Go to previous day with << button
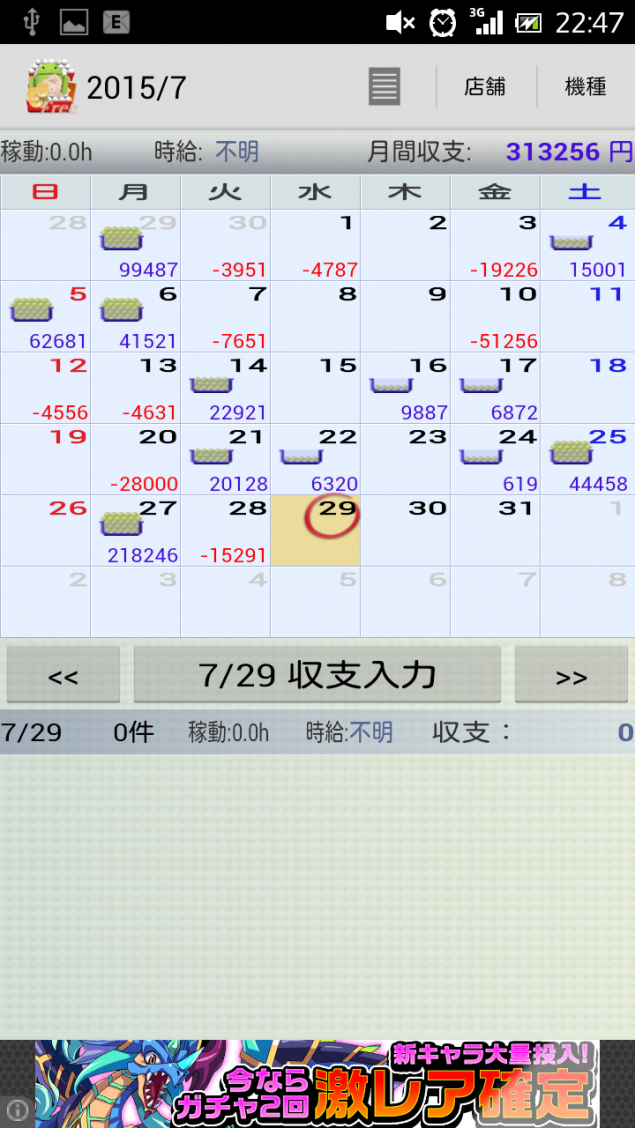 (63, 676)
